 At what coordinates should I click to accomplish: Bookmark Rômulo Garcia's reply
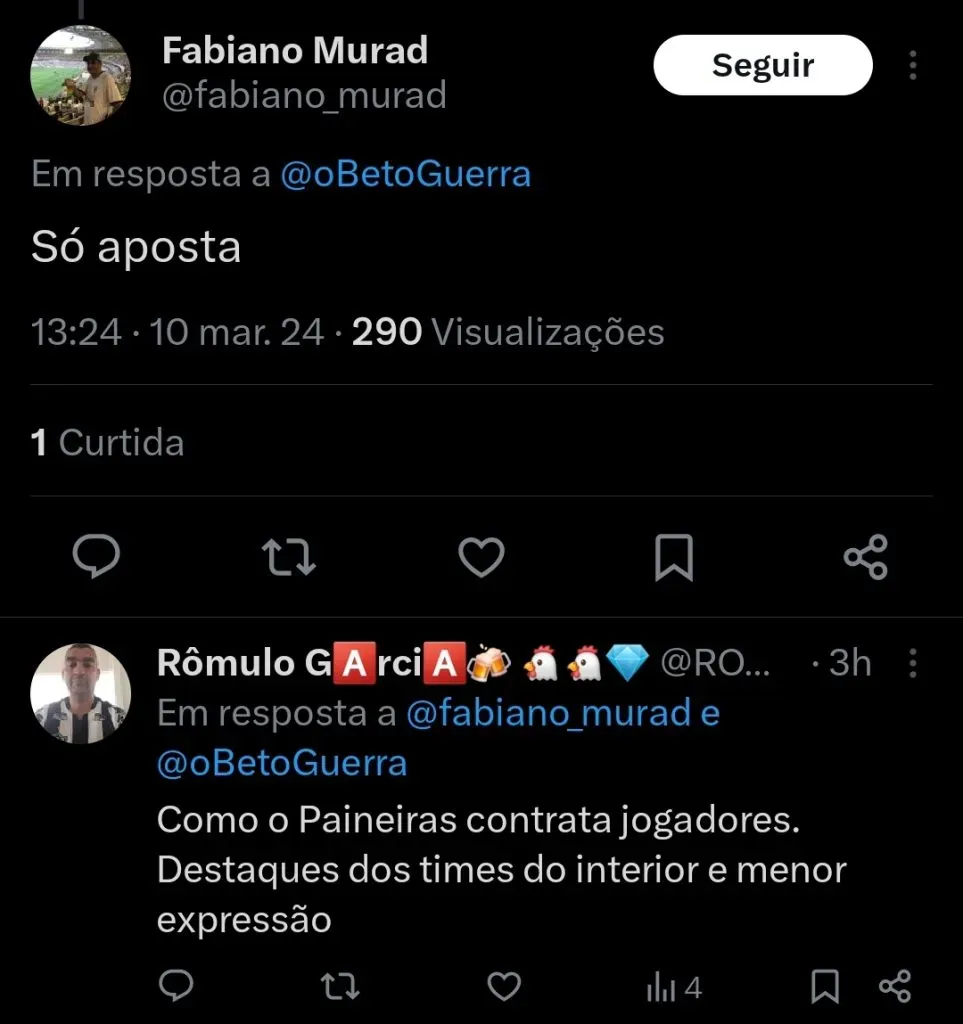click(x=822, y=986)
